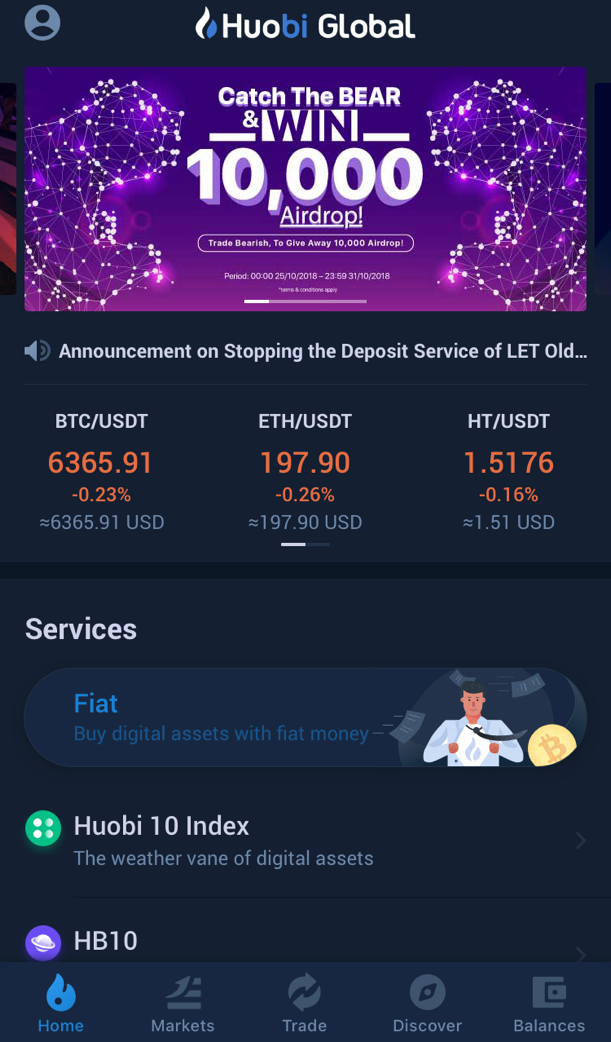
Task: Open the Catch The BEAR airdrop banner
Action: tap(305, 189)
